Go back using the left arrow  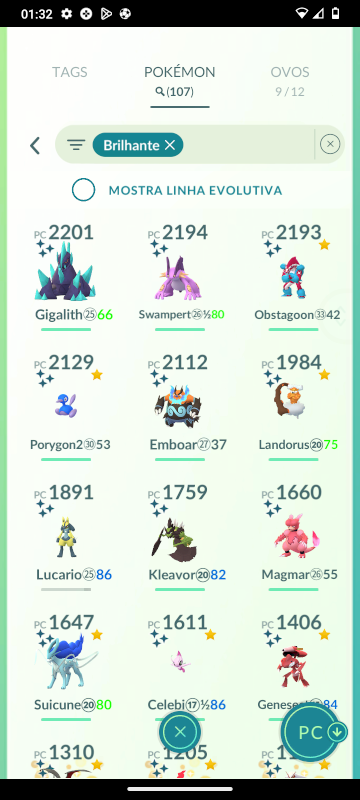(x=35, y=145)
